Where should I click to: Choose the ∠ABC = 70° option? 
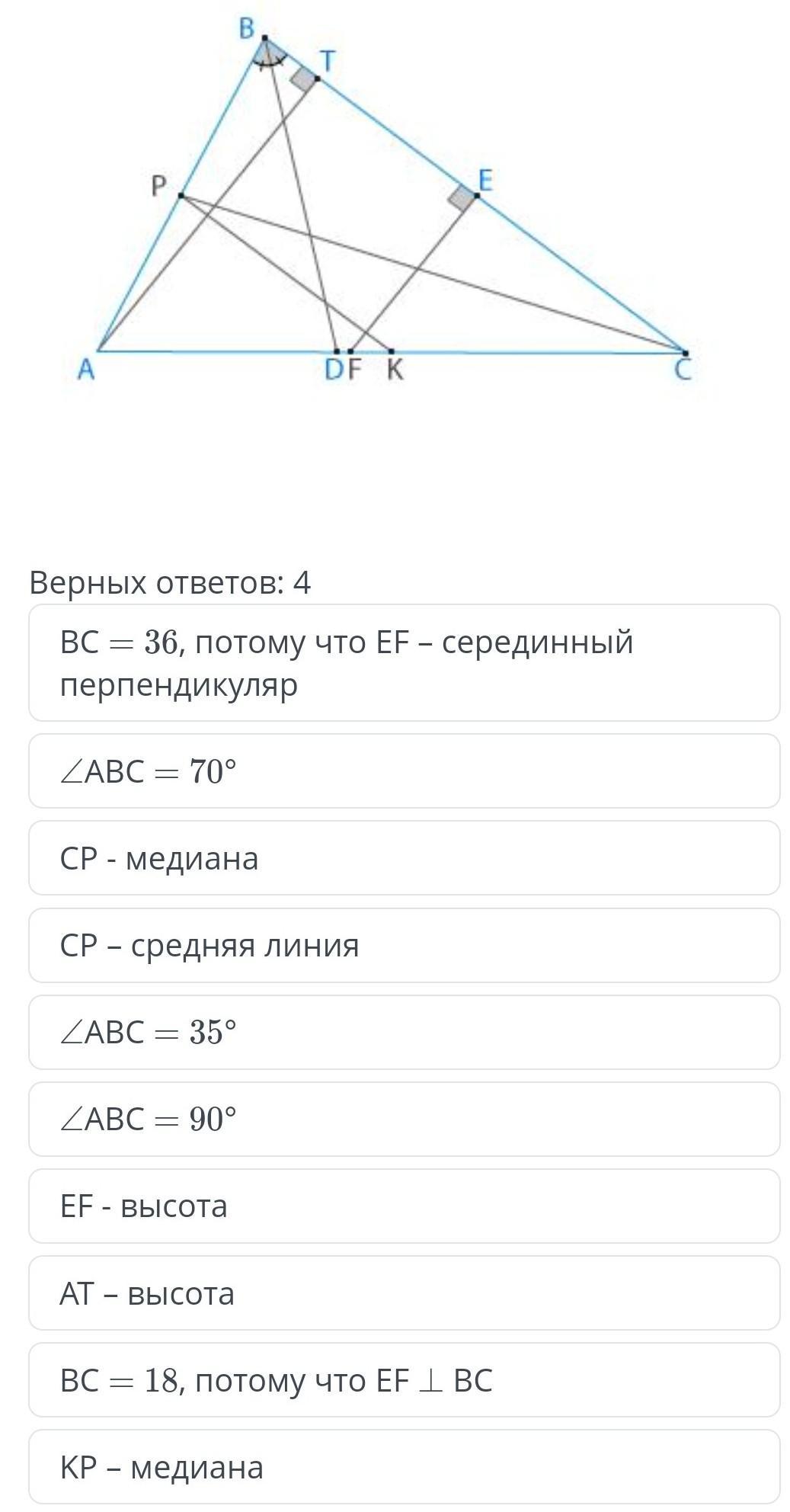point(404,770)
